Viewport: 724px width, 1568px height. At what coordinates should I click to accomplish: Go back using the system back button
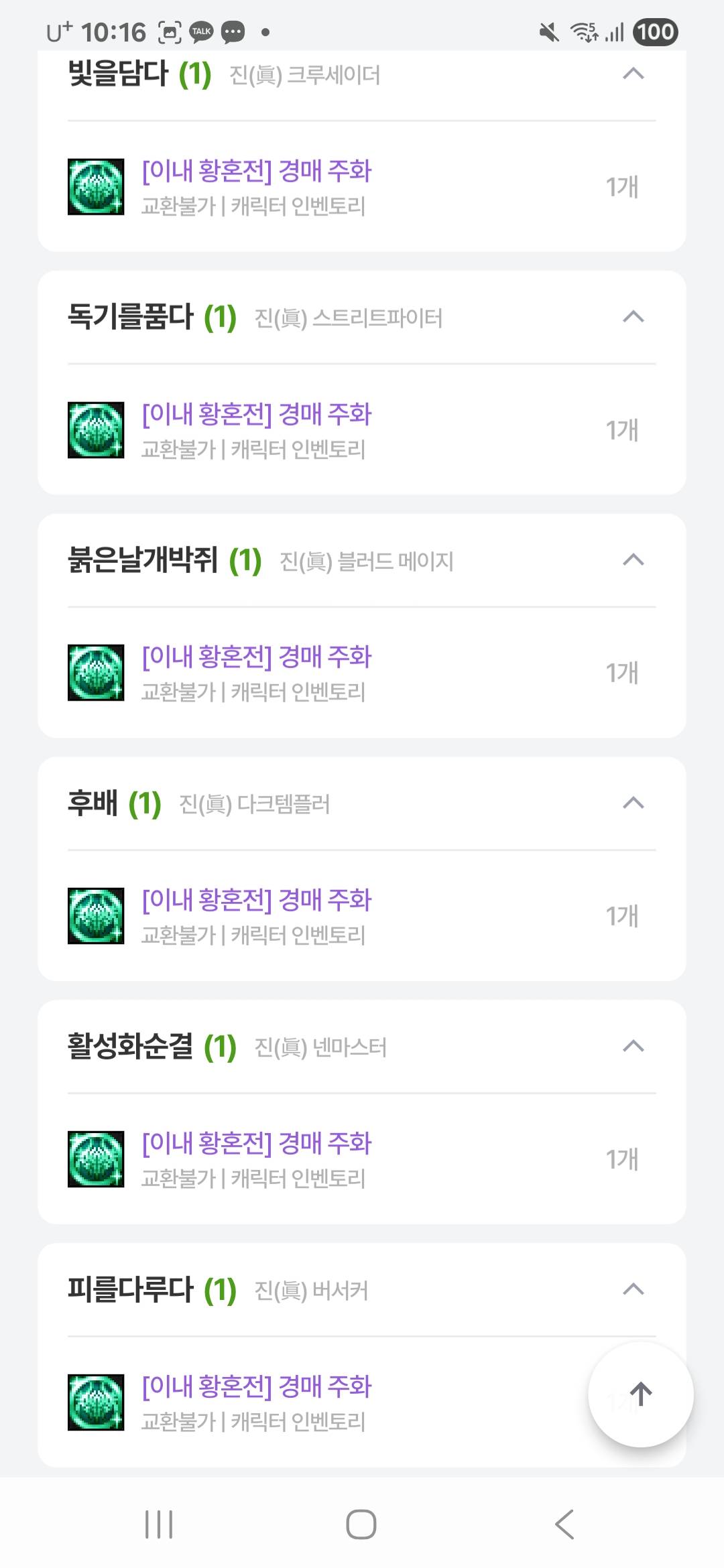coord(564,1524)
